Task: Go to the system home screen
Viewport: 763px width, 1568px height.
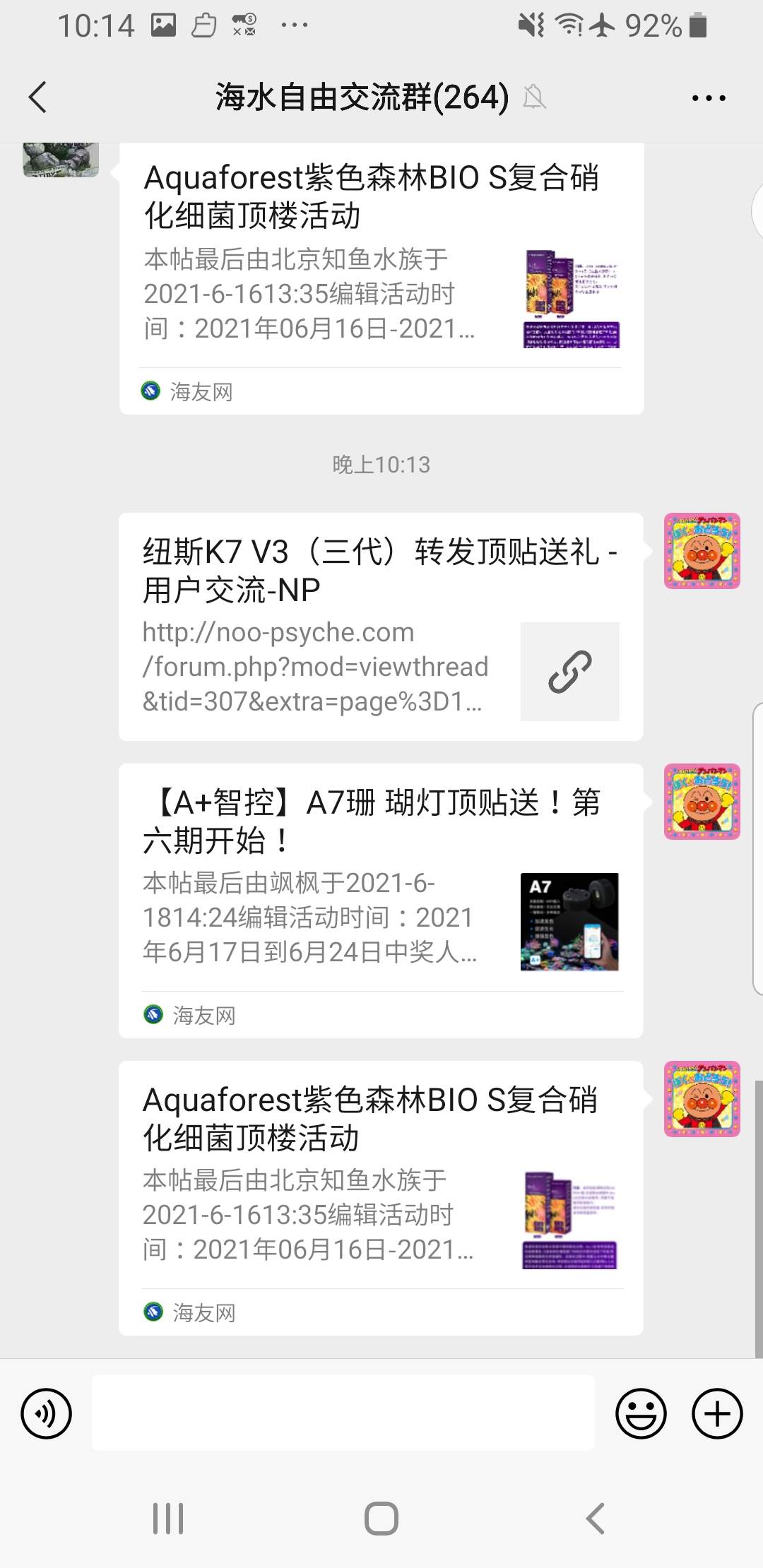Action: pos(381,1518)
